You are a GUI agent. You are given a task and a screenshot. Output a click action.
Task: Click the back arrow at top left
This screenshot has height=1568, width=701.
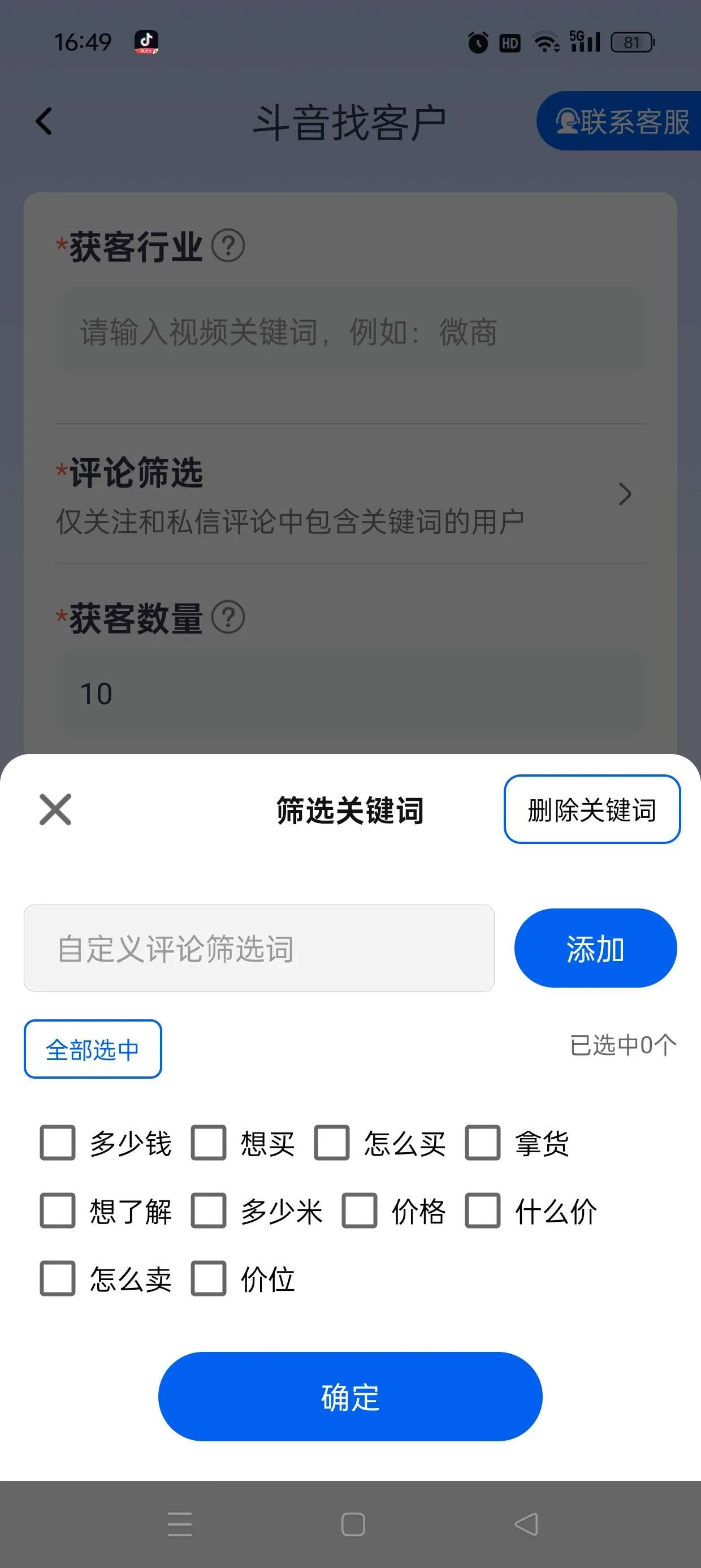coord(42,121)
